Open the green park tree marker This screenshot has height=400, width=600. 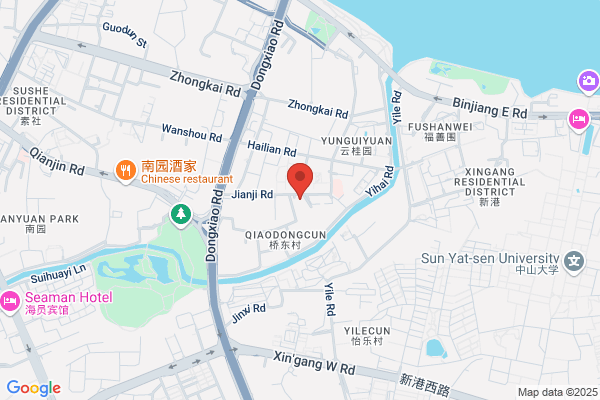(x=181, y=216)
